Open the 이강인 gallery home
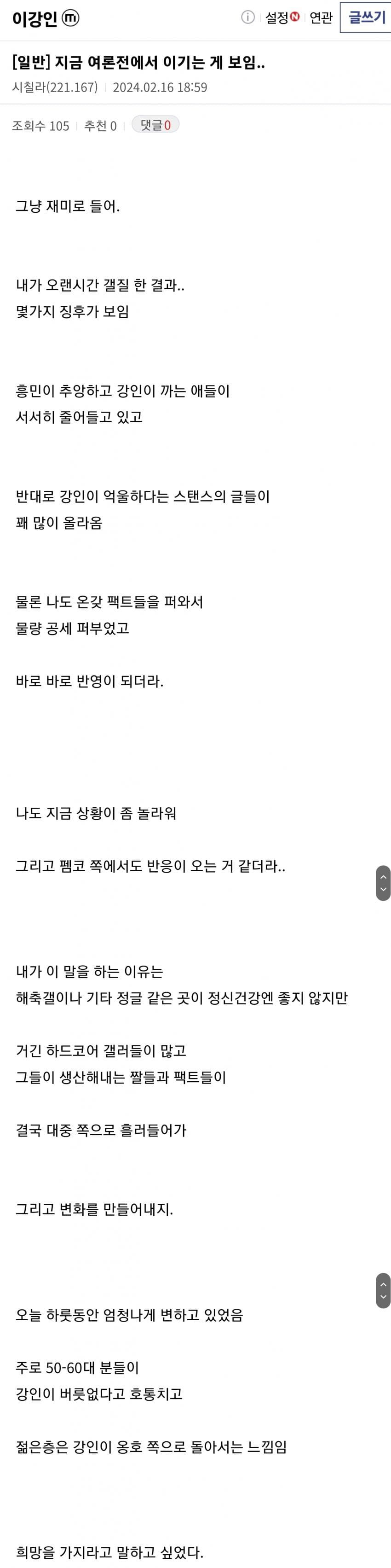Image resolution: width=391 pixels, height=1568 pixels. coord(34,18)
